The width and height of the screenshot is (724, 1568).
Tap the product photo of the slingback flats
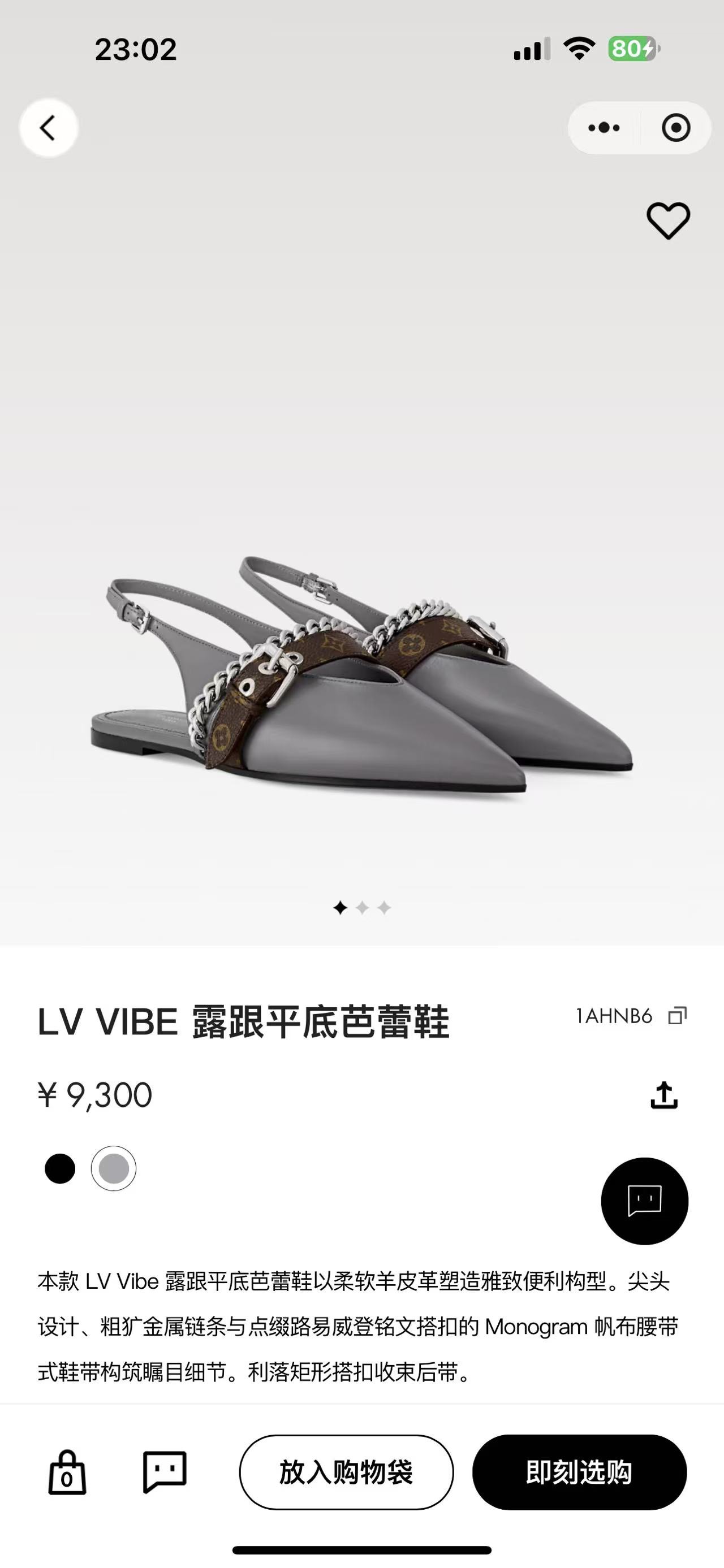[x=361, y=670]
